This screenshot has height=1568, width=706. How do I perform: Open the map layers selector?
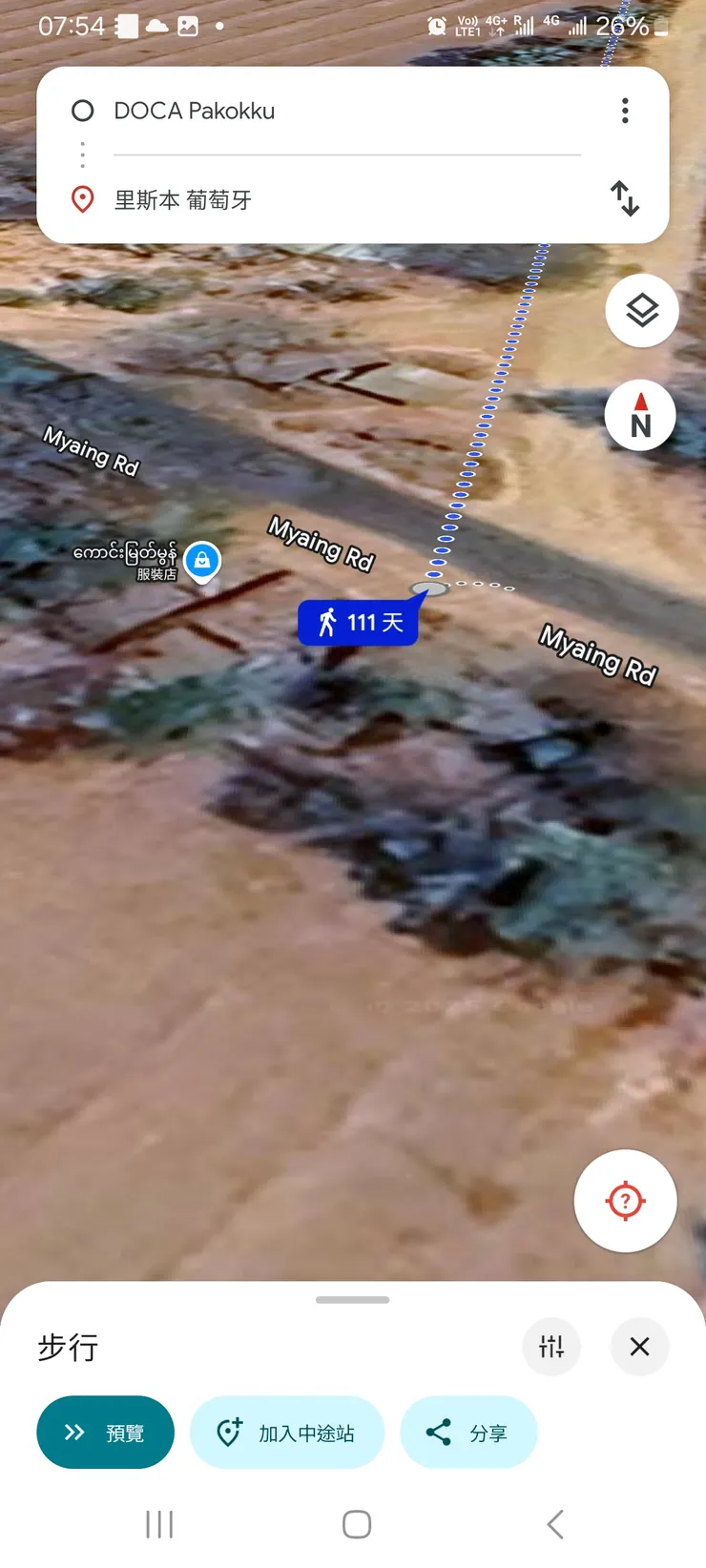642,310
